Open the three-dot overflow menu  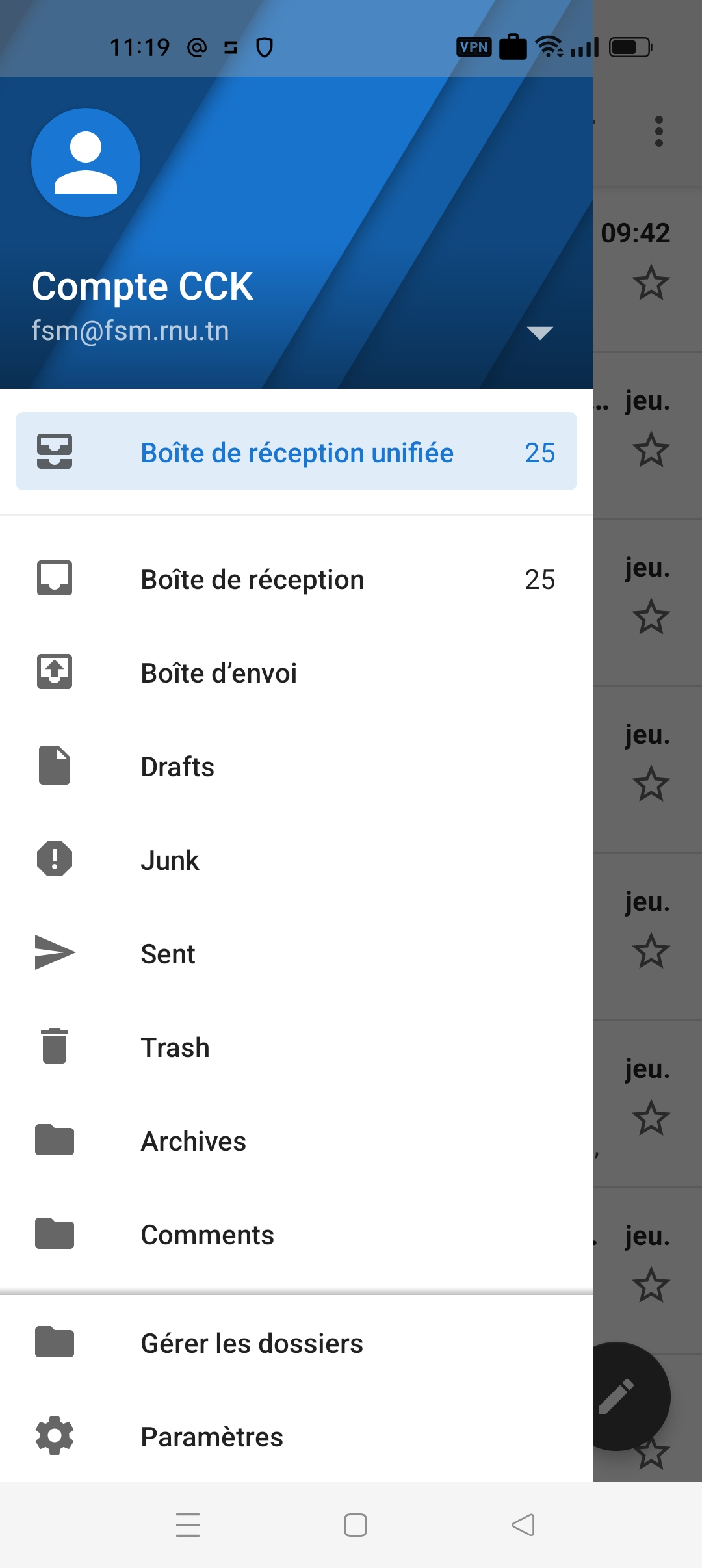659,131
